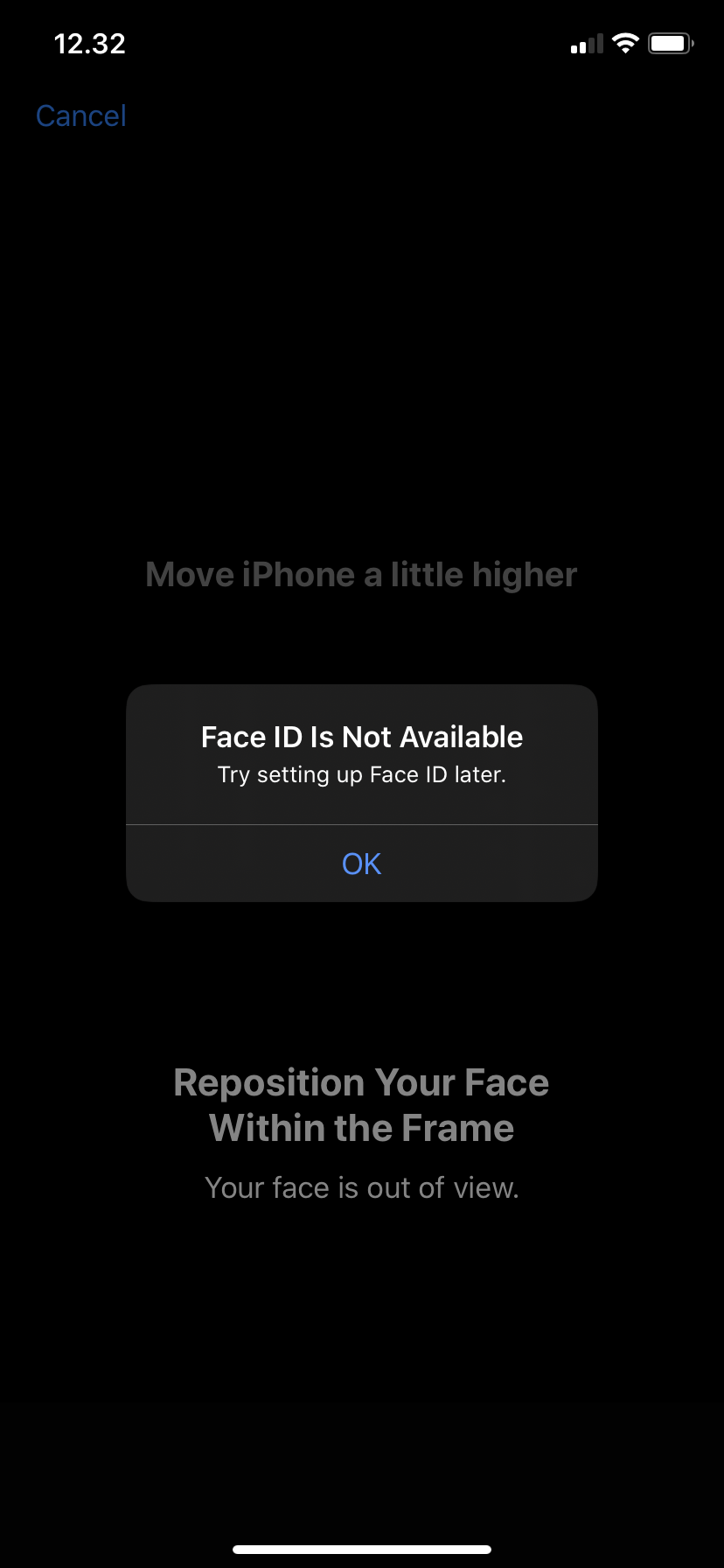This screenshot has width=724, height=1568.
Task: Dismiss the Face ID alert with OK
Action: click(x=361, y=864)
